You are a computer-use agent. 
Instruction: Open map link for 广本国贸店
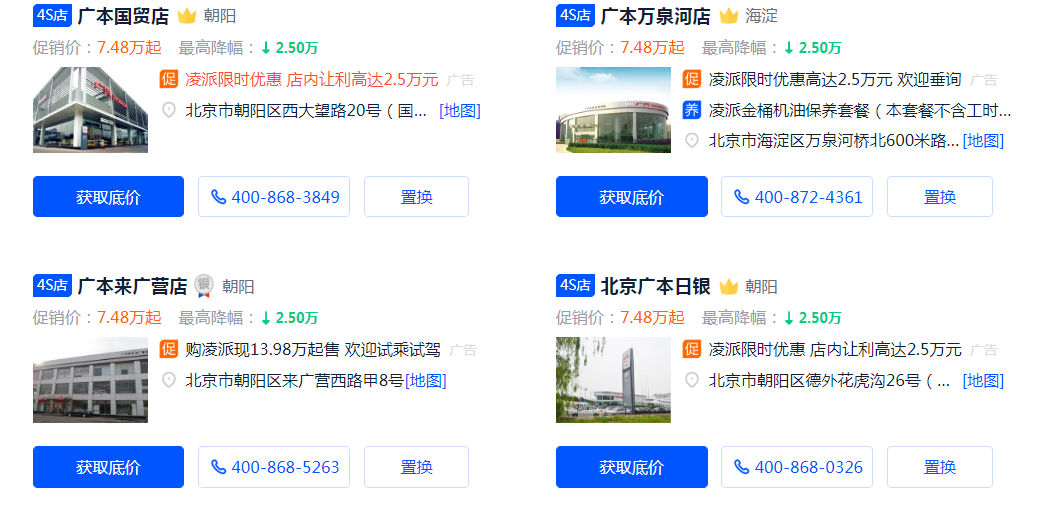coord(460,111)
